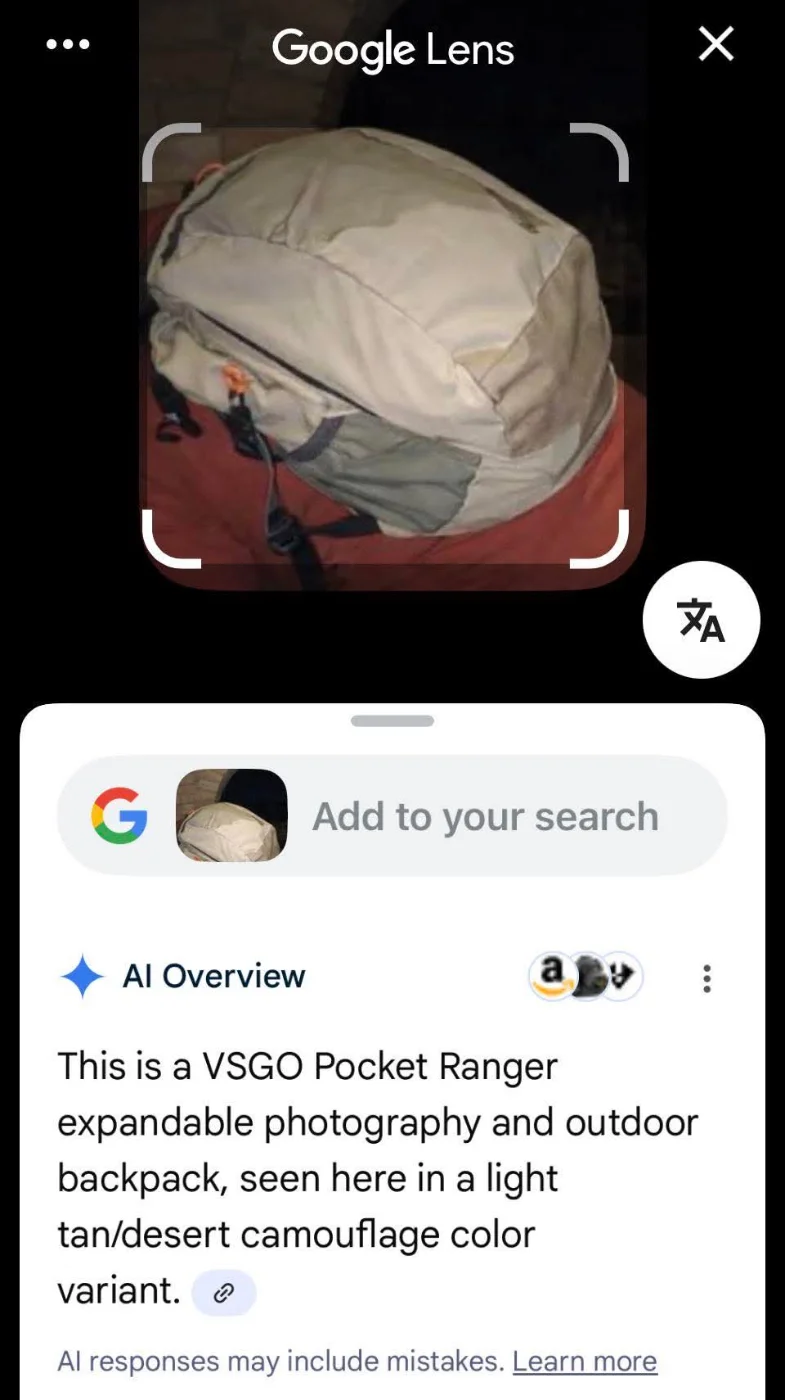Screen dimensions: 785x1400
Task: Open the three-dot menu beside Google Lens
Action: pos(68,45)
